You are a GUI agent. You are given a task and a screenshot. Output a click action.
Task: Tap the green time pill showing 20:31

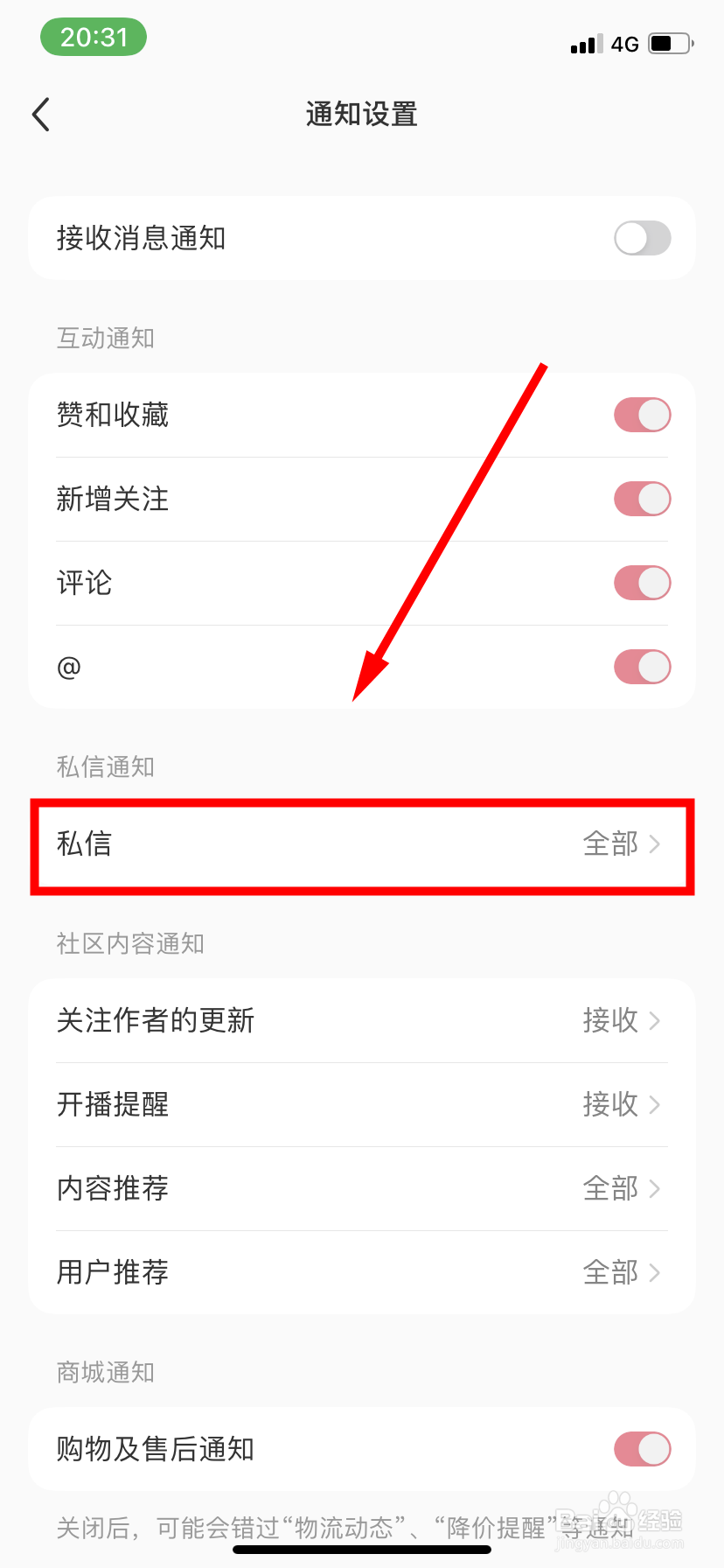coord(93,37)
